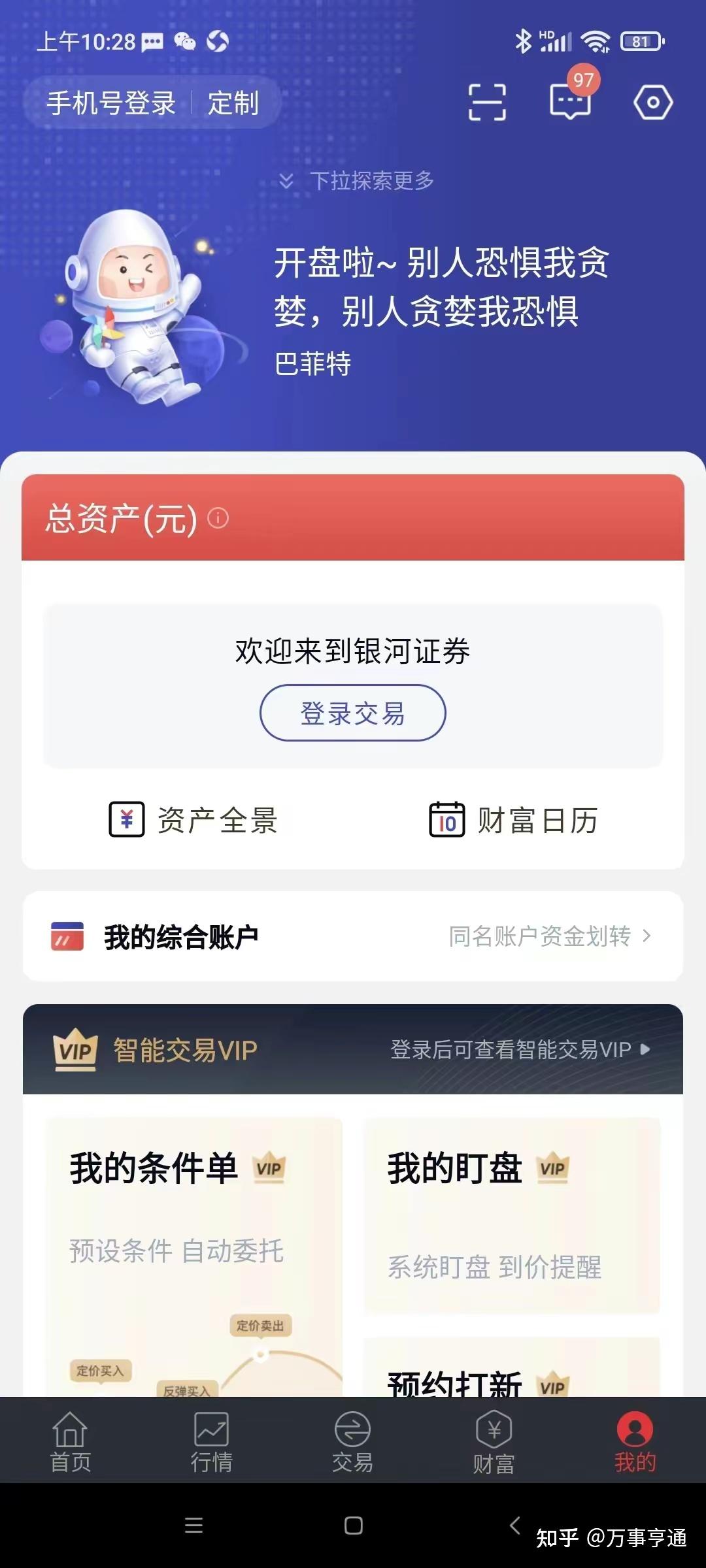Open the settings gear icon
706x1568 pixels.
pyautogui.click(x=654, y=103)
